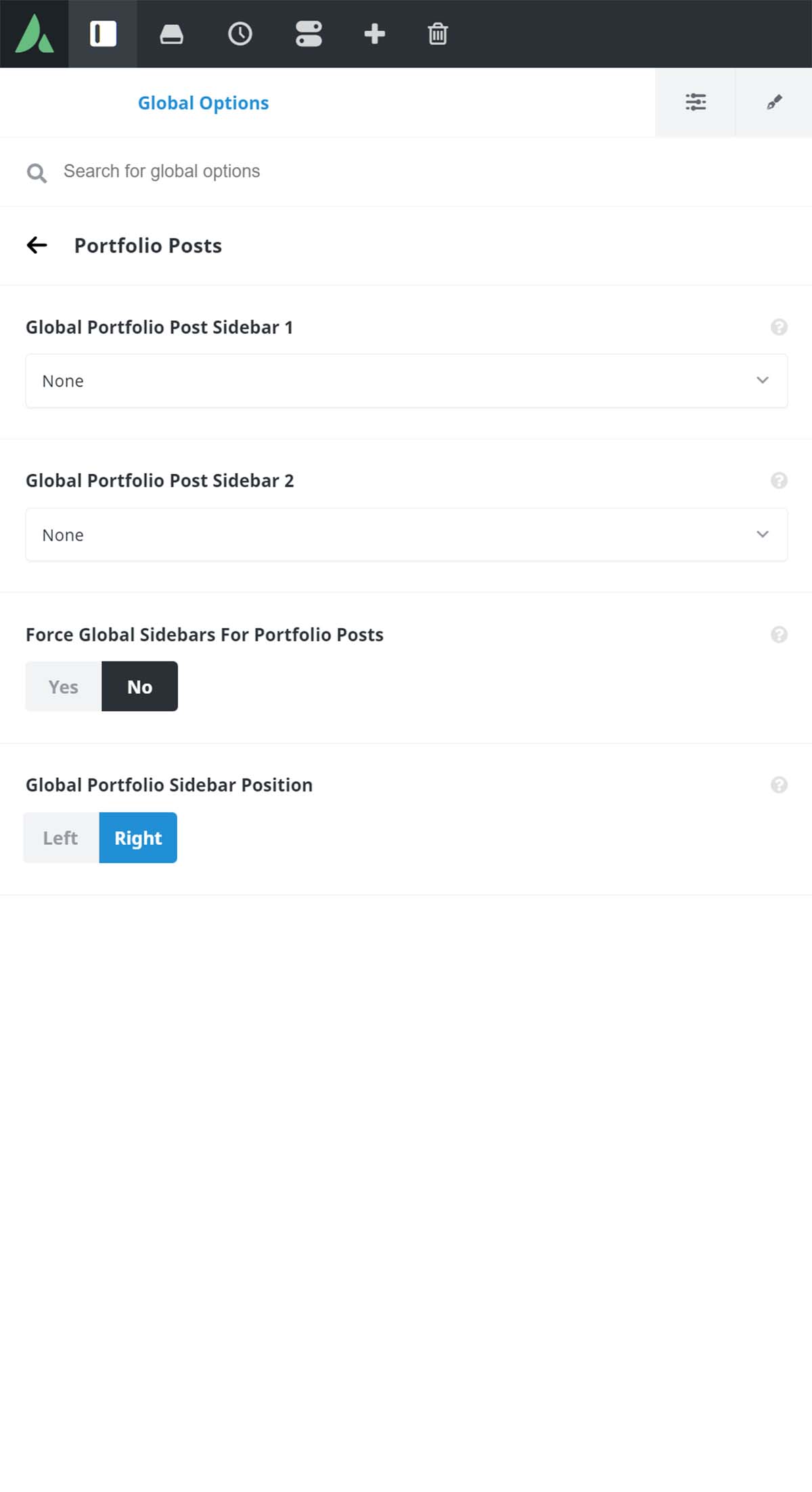The image size is (812, 1492).
Task: Tap the Avada logo icon
Action: point(35,34)
